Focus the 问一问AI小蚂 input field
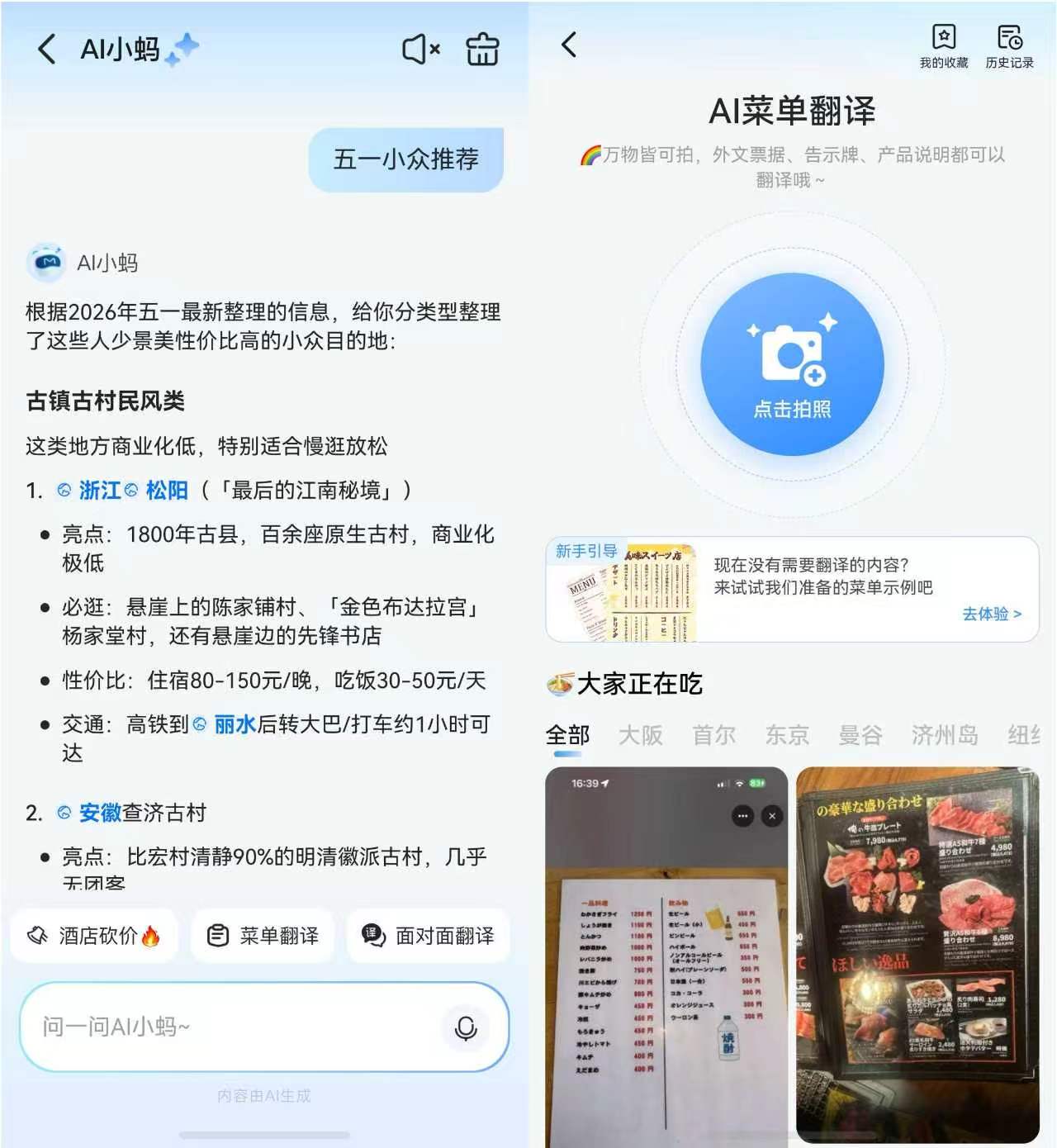Image resolution: width=1057 pixels, height=1148 pixels. point(231,1027)
